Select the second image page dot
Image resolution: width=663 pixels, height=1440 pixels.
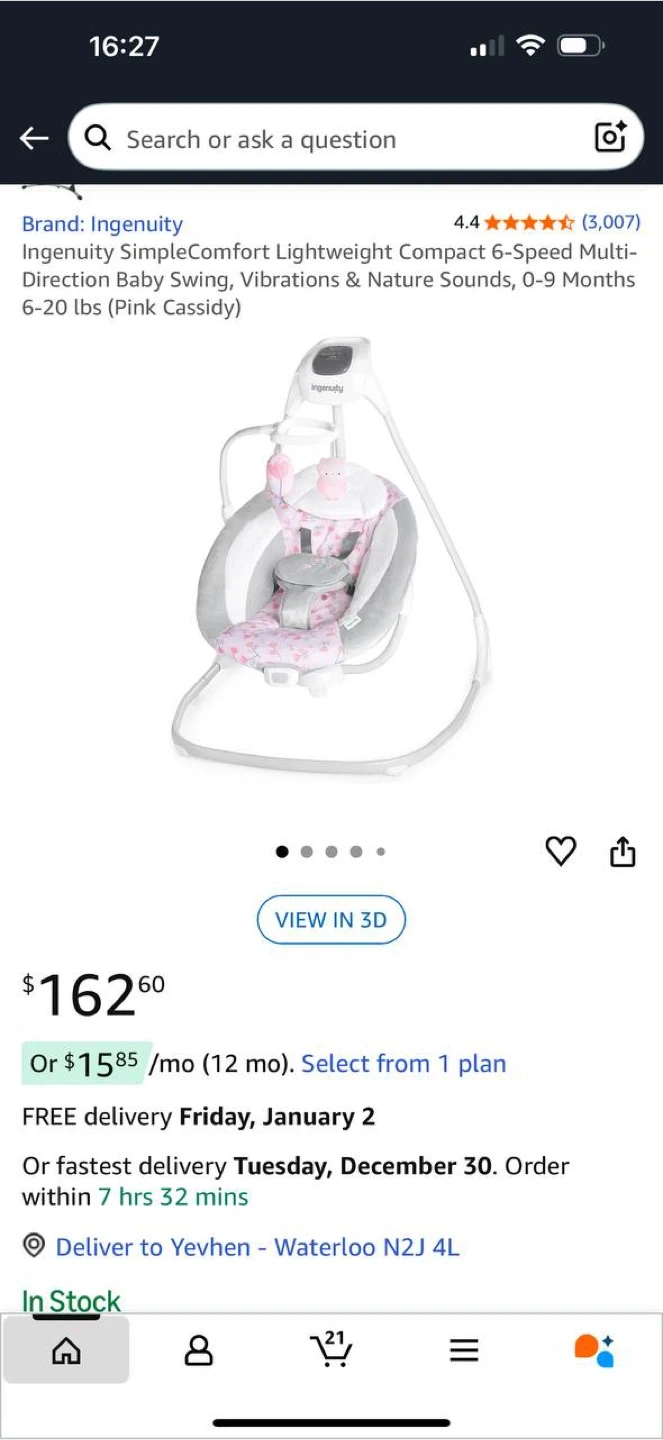point(307,852)
